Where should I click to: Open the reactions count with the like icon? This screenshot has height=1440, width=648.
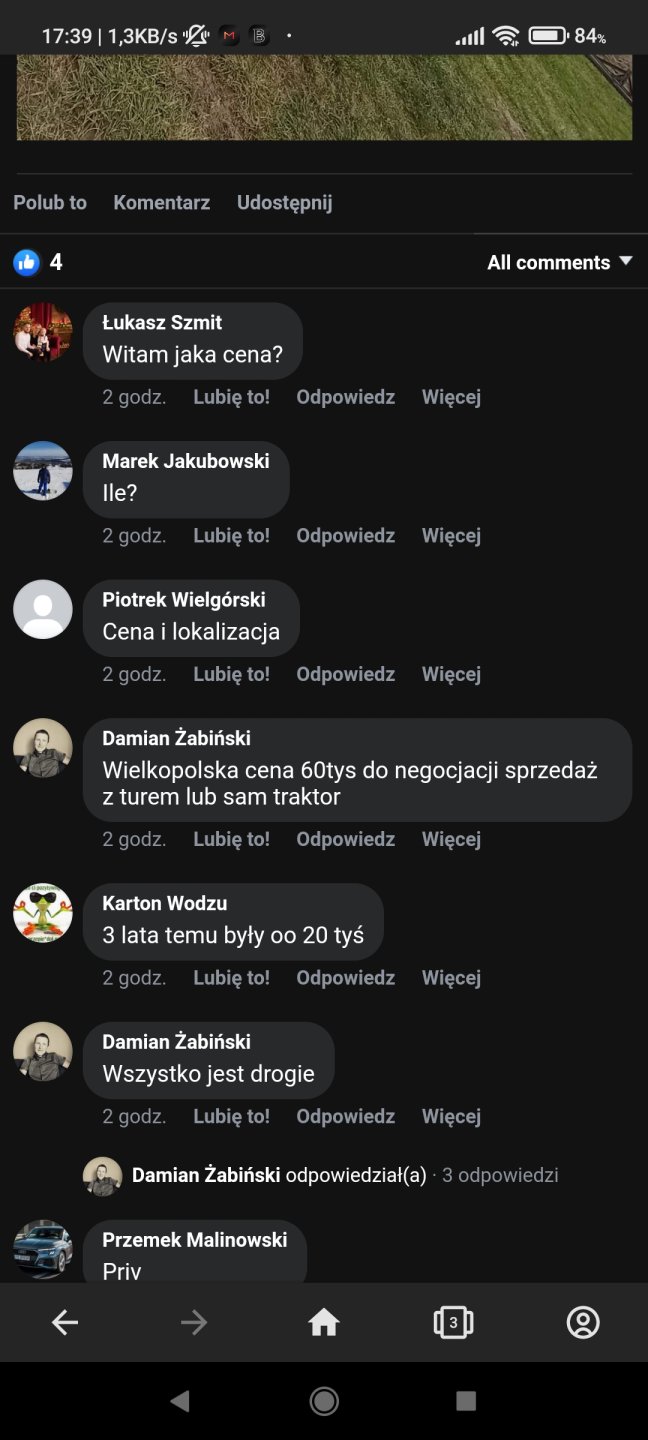coord(38,262)
